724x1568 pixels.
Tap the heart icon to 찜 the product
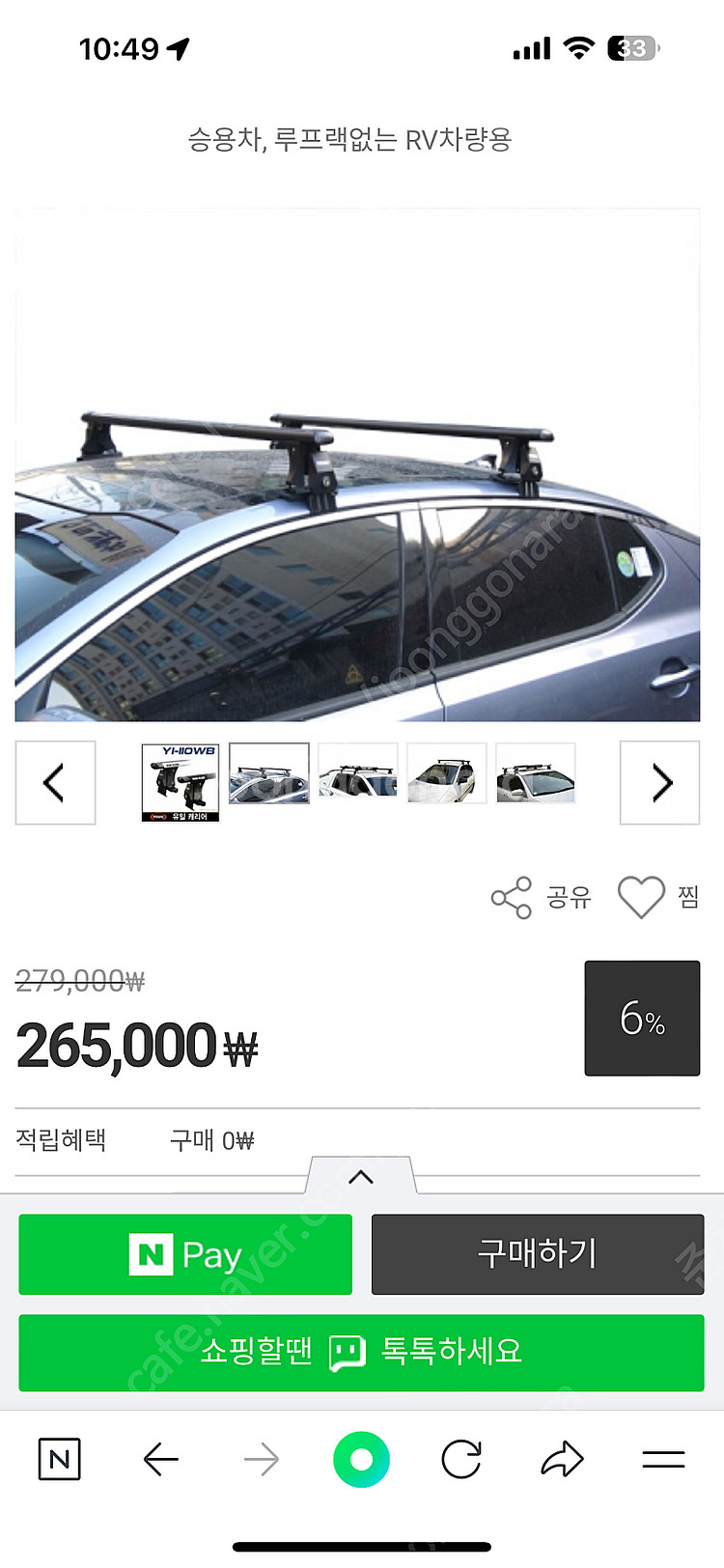(x=640, y=896)
